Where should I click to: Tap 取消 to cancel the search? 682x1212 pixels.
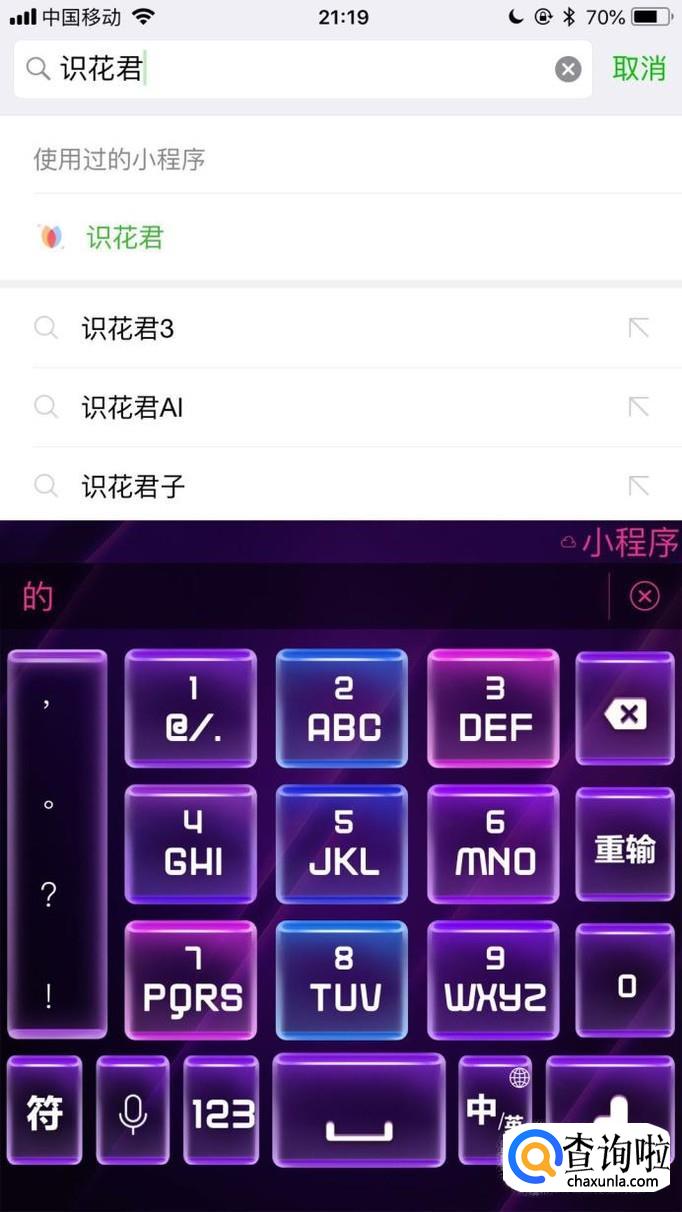[639, 68]
